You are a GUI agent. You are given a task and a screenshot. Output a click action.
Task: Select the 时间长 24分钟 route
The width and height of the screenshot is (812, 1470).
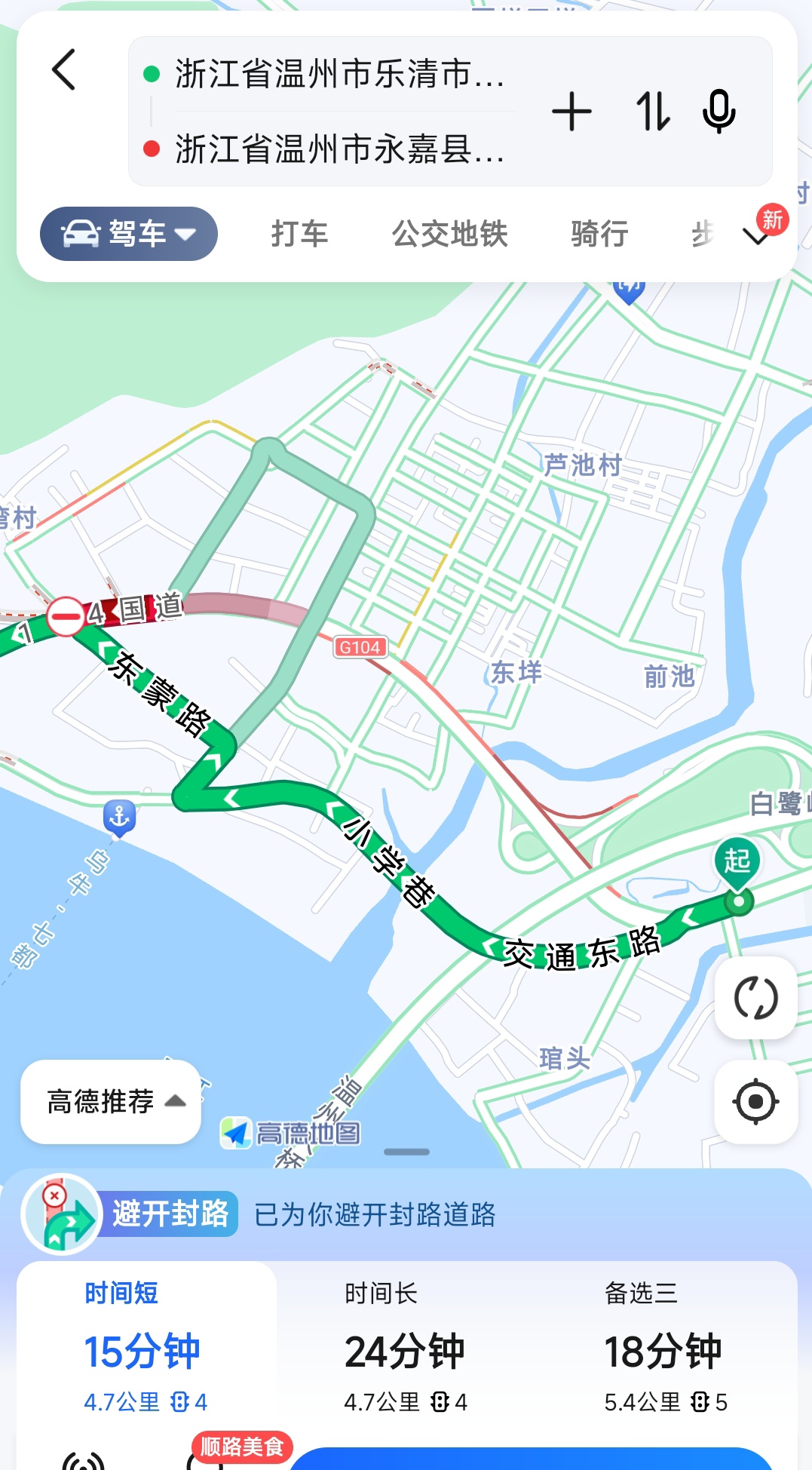(x=406, y=1348)
